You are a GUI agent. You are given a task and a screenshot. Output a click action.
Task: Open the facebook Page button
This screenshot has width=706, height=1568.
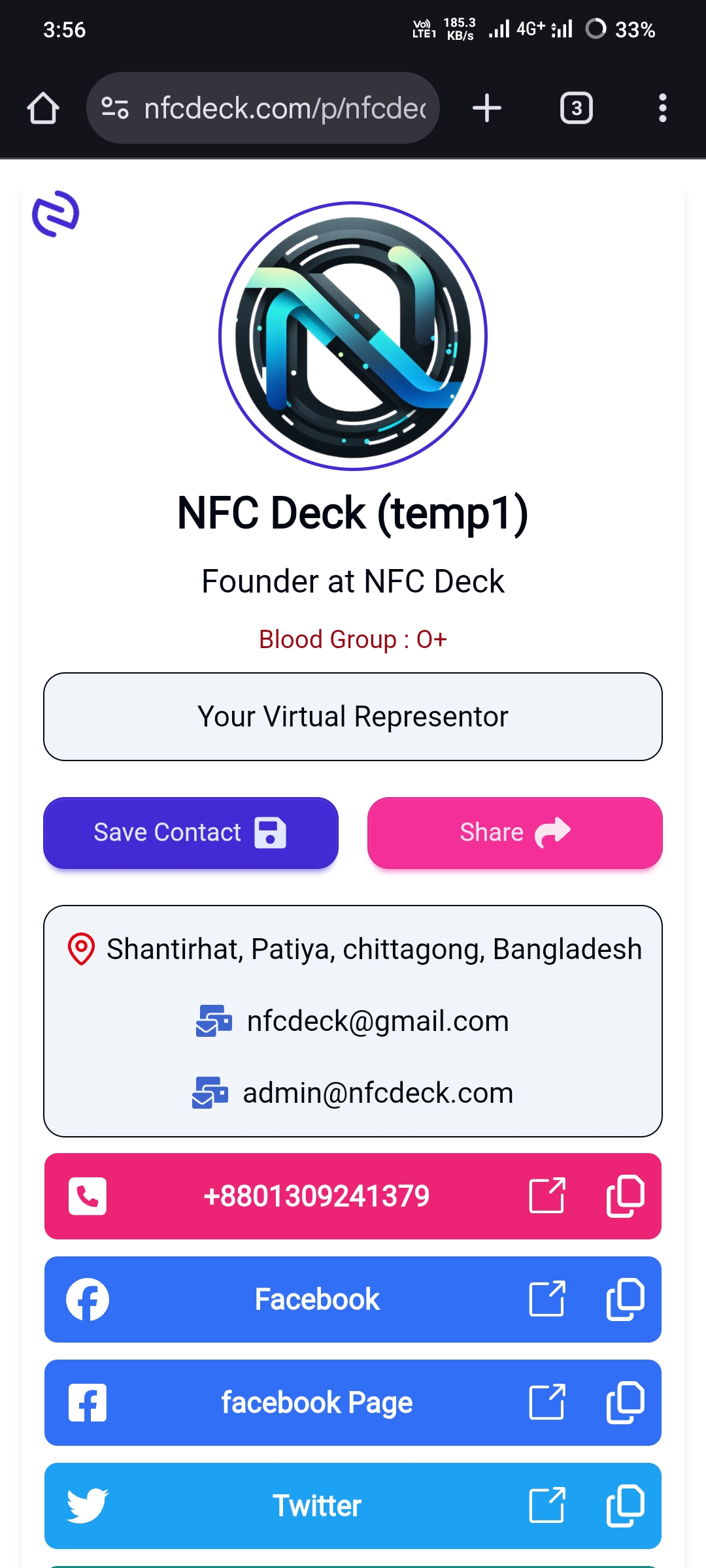[x=316, y=1402]
